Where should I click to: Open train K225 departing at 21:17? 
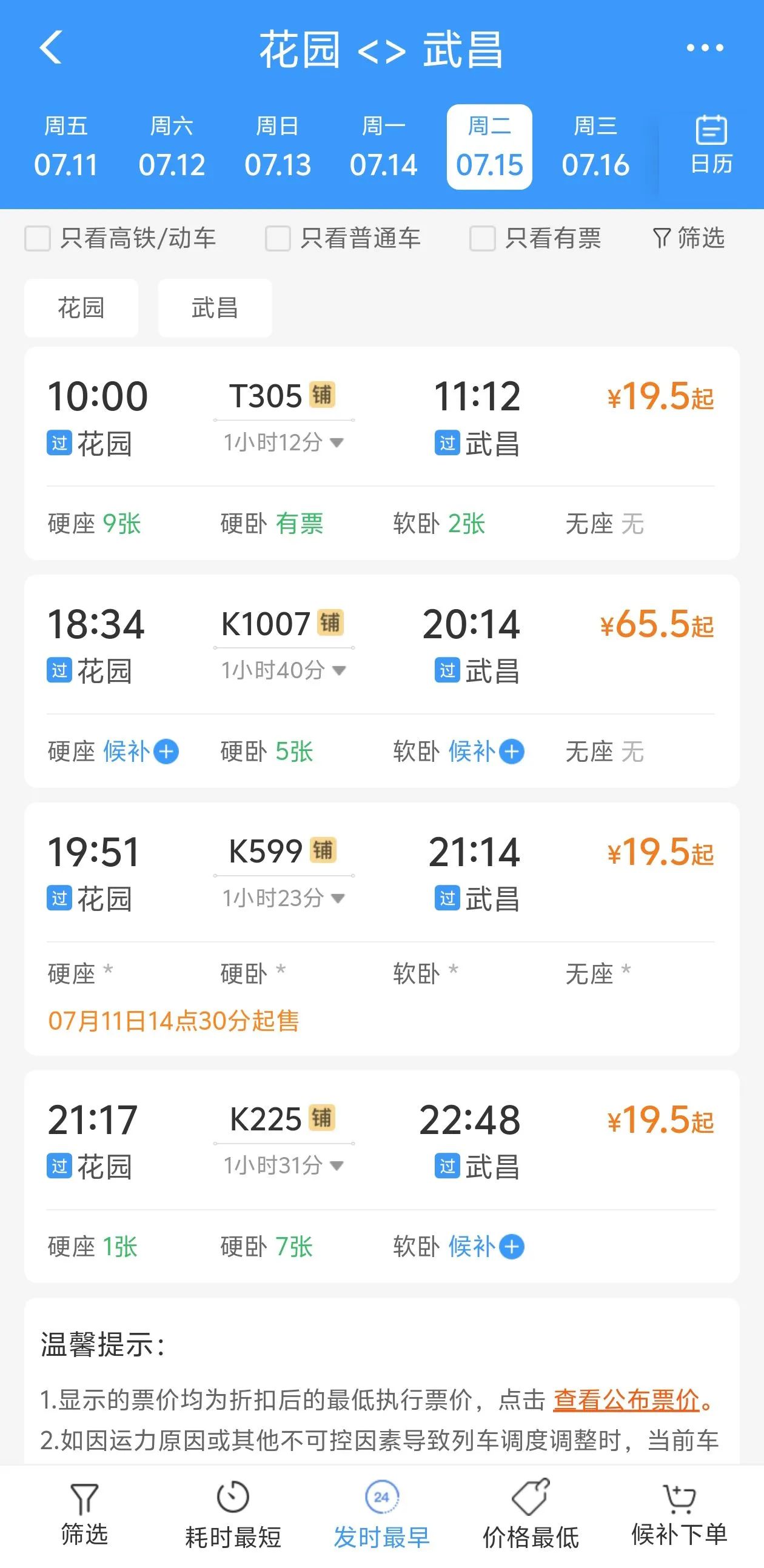point(381,1143)
